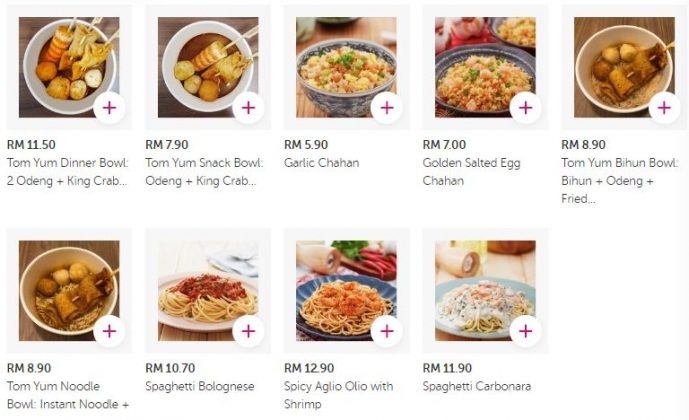This screenshot has height=420, width=689.
Task: Add Garlic Chahan with the plus button
Action: [387, 107]
